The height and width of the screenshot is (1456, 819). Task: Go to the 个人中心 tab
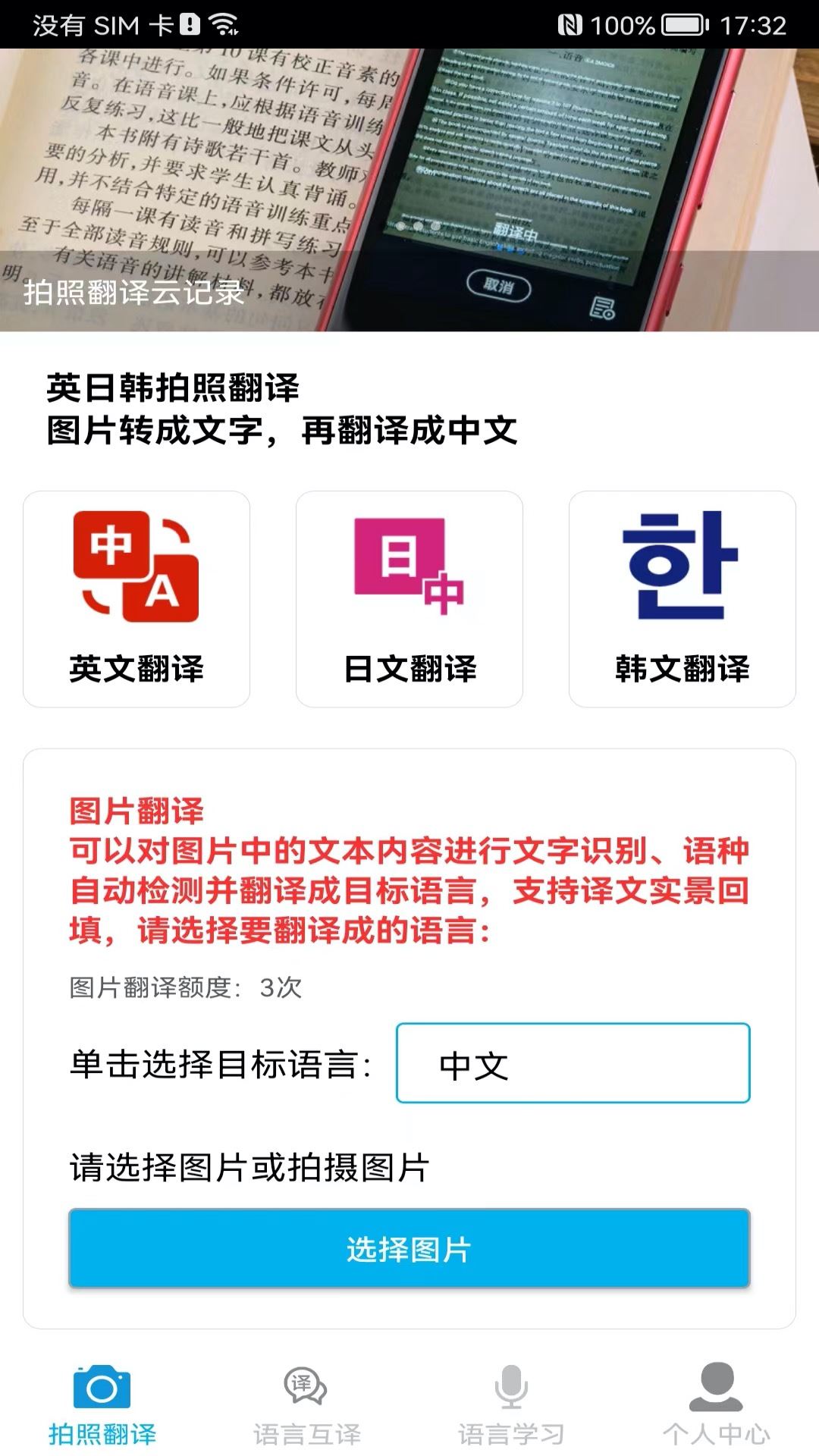(717, 1407)
